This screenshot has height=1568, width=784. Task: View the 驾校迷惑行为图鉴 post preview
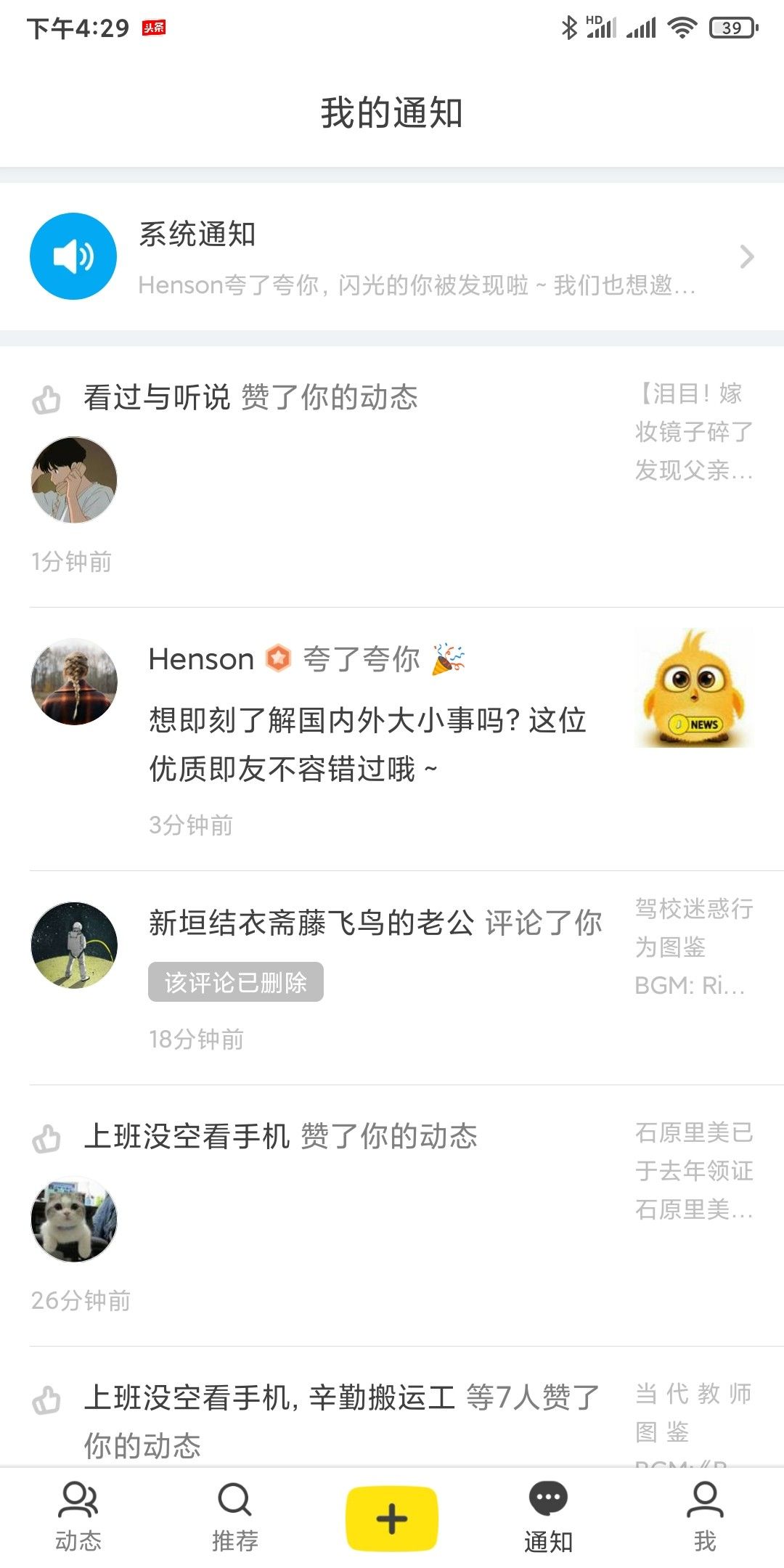point(693,947)
